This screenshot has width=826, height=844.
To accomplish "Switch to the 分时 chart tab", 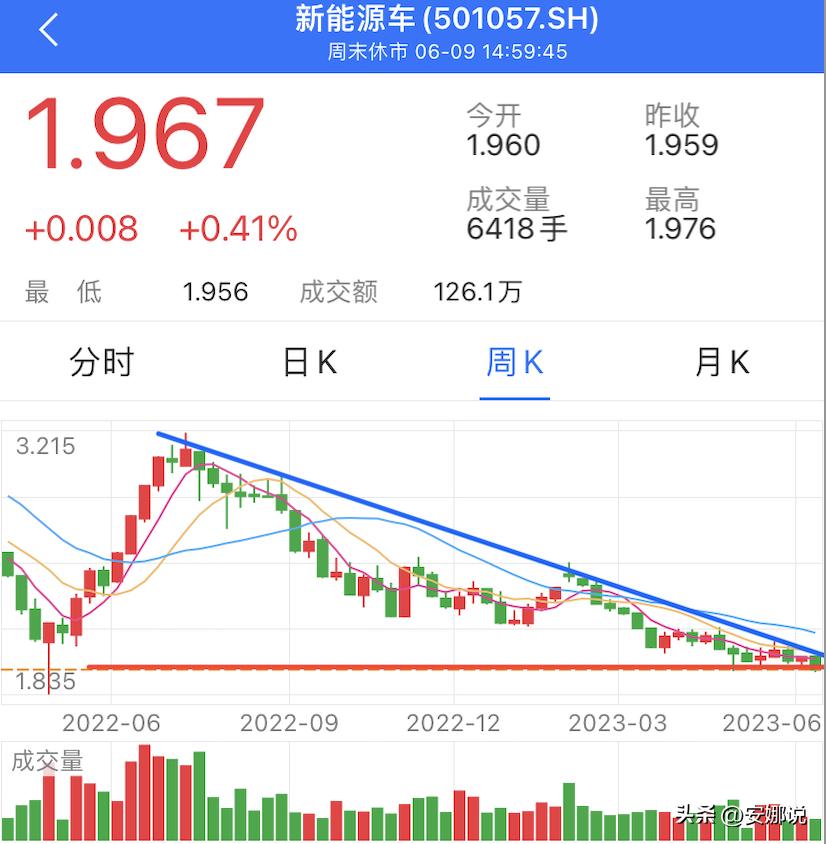I will (x=103, y=363).
